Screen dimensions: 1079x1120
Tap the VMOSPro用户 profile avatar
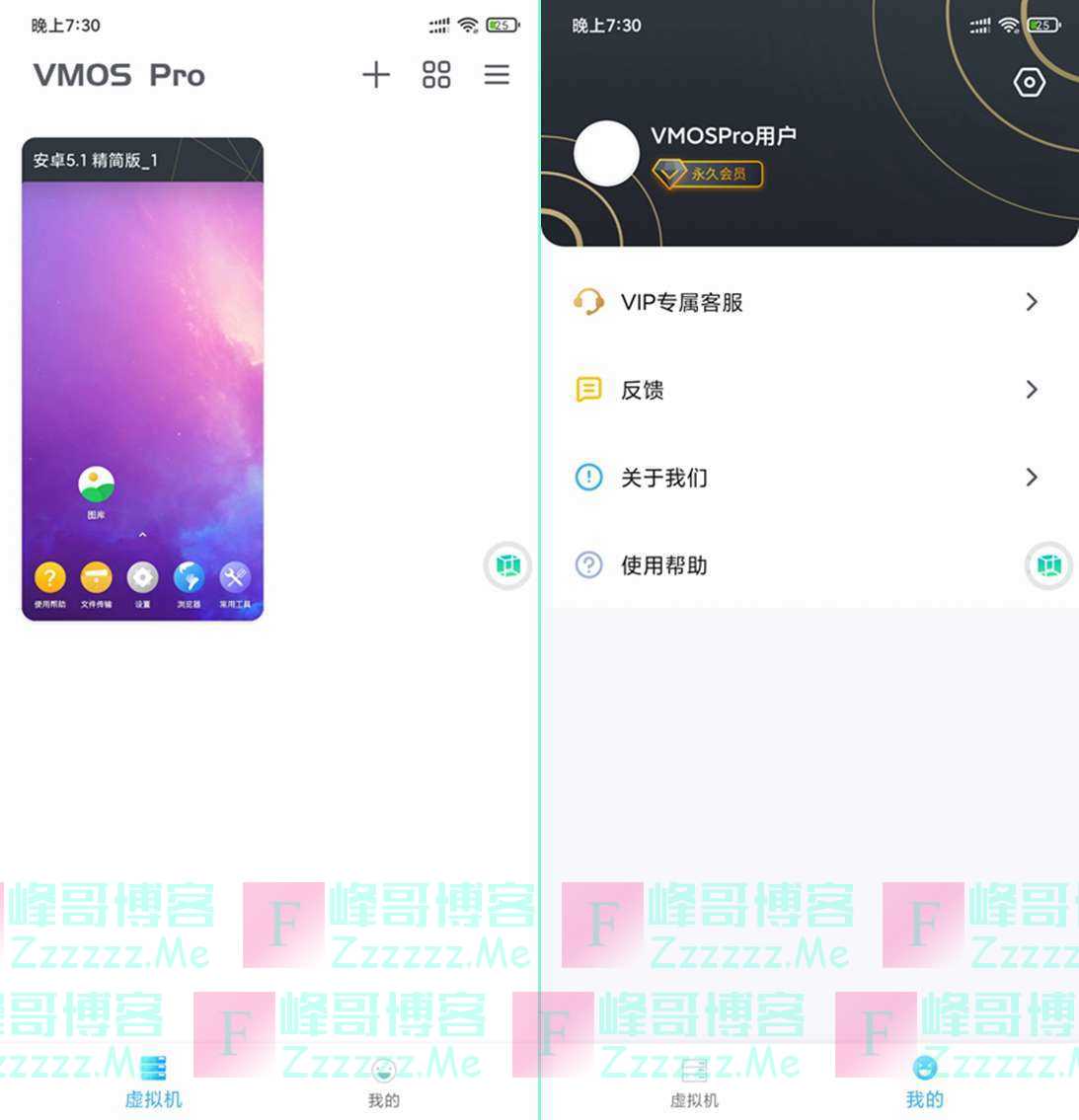(x=606, y=154)
